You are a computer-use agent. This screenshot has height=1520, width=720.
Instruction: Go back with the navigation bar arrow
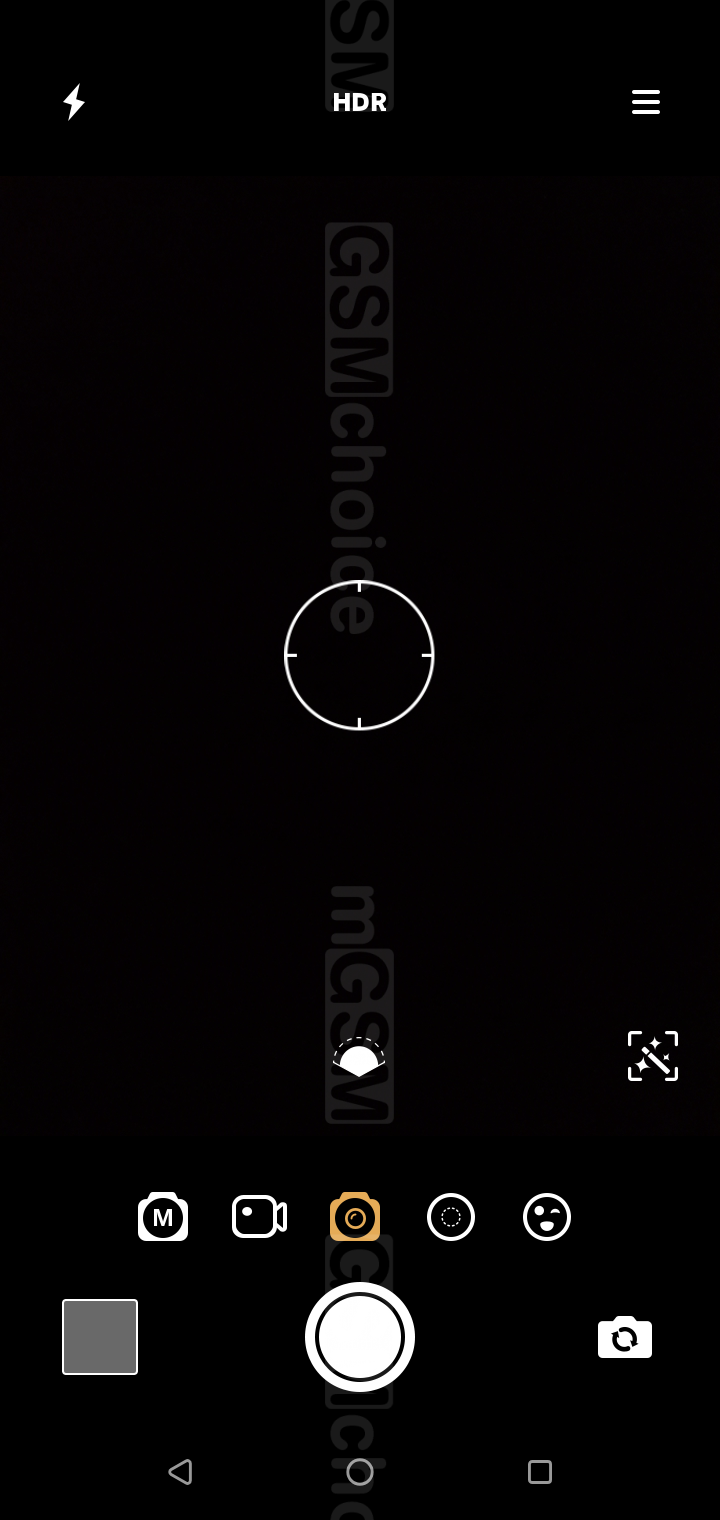(180, 1472)
